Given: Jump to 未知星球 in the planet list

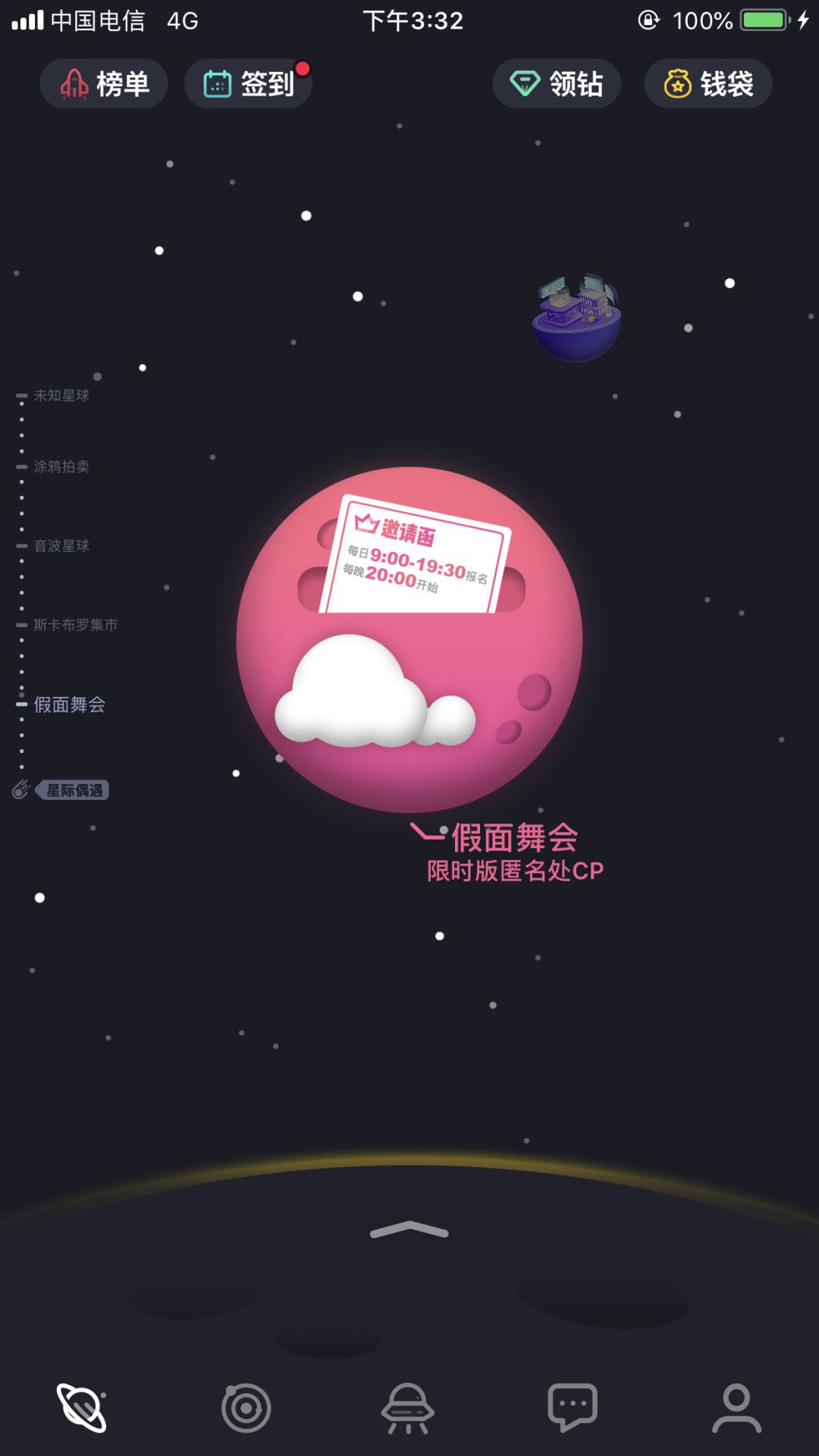Looking at the screenshot, I should [61, 396].
